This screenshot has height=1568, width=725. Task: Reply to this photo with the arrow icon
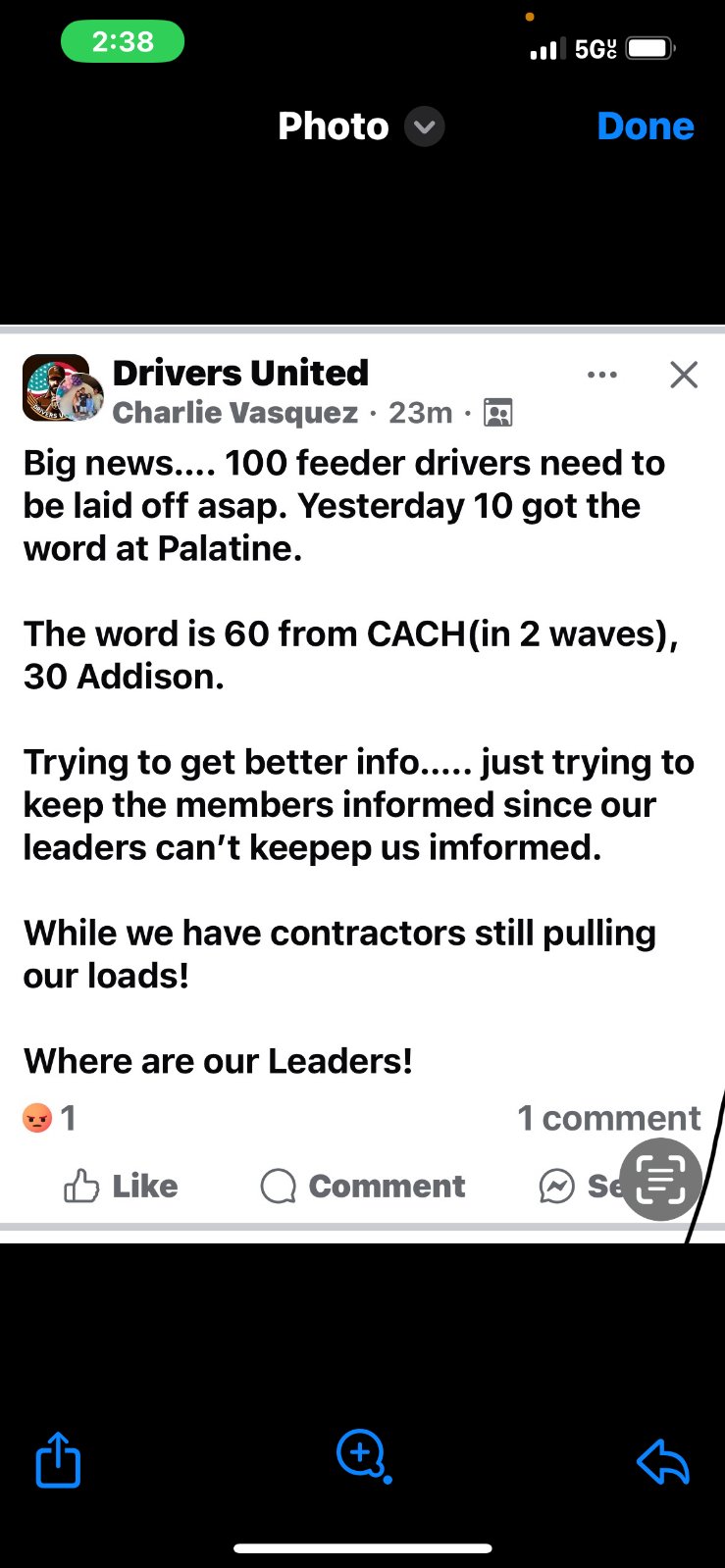[x=663, y=1462]
